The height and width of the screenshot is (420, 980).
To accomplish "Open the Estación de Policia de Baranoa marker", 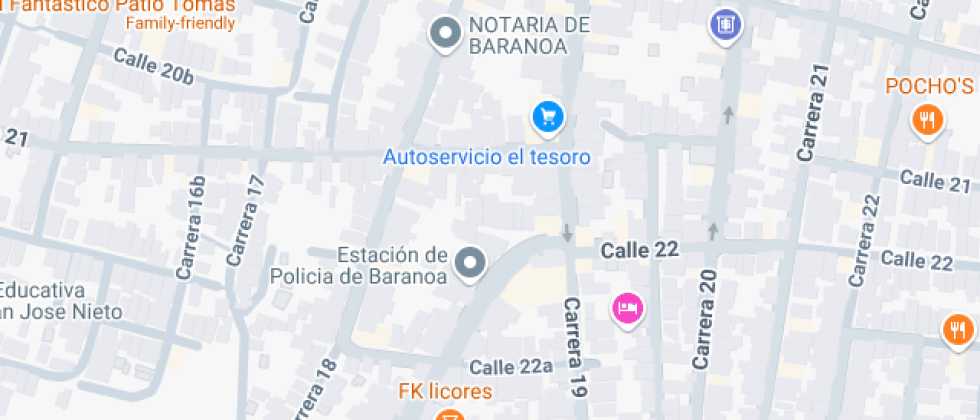I will pos(469,265).
